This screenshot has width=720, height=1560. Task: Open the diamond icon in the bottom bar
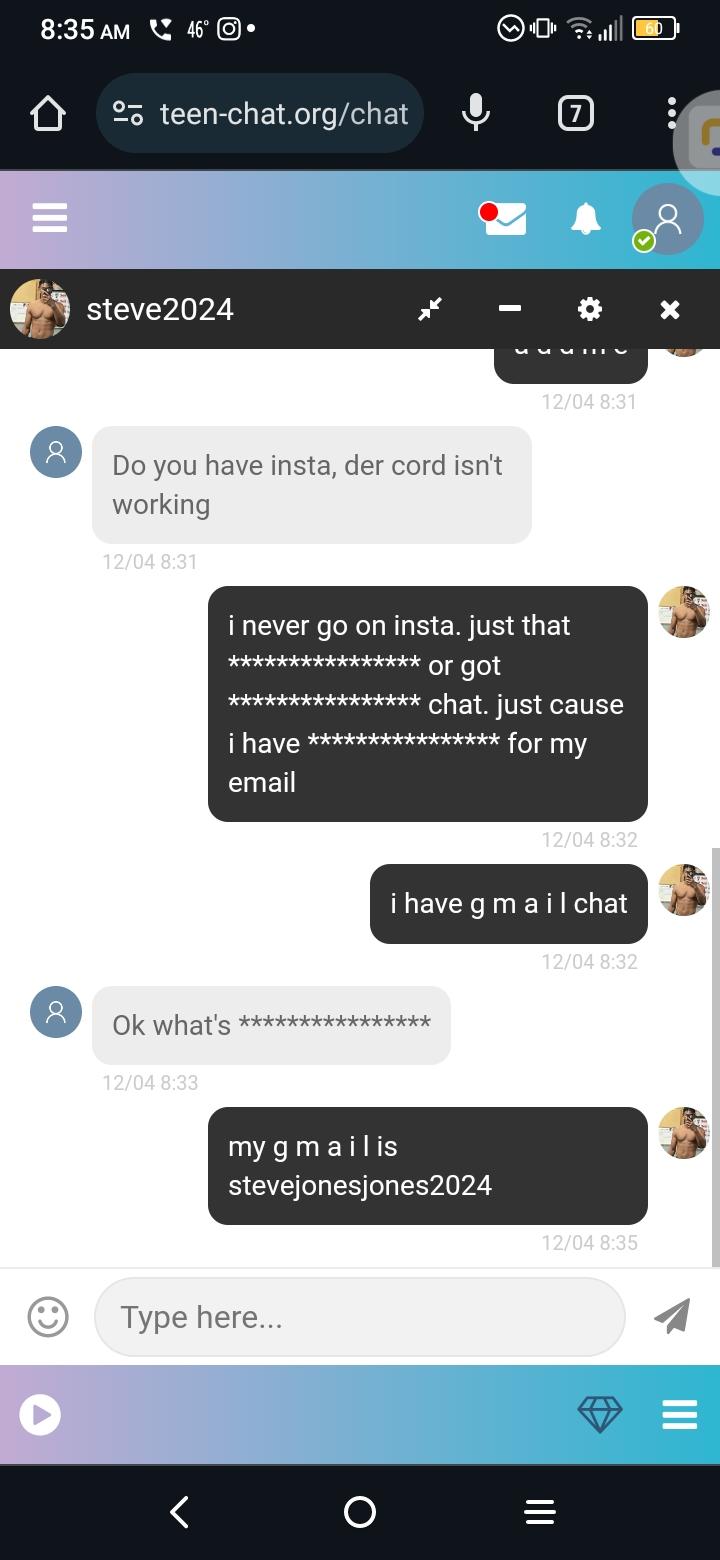600,1415
